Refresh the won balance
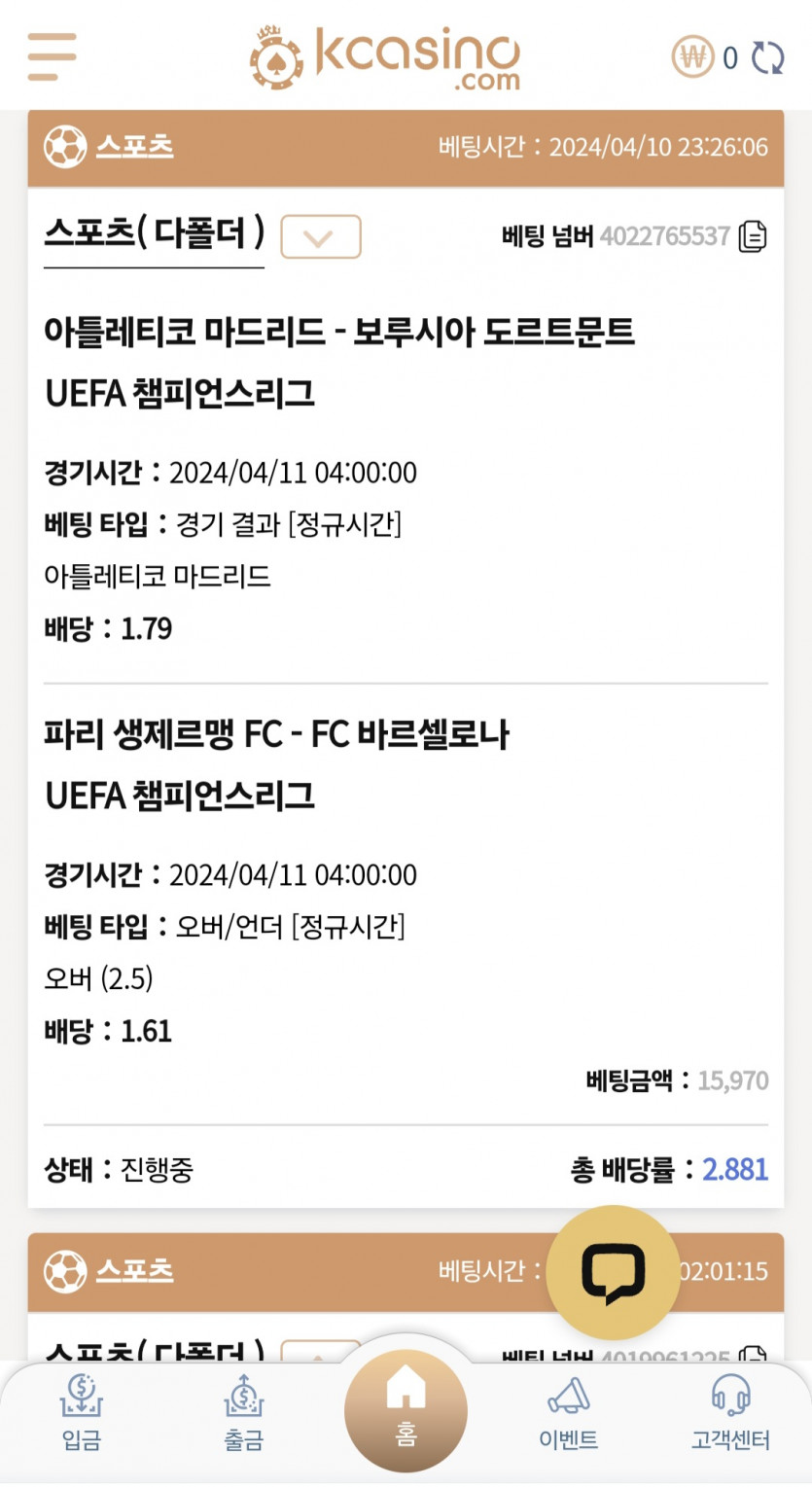This screenshot has width=812, height=1487. tap(767, 57)
